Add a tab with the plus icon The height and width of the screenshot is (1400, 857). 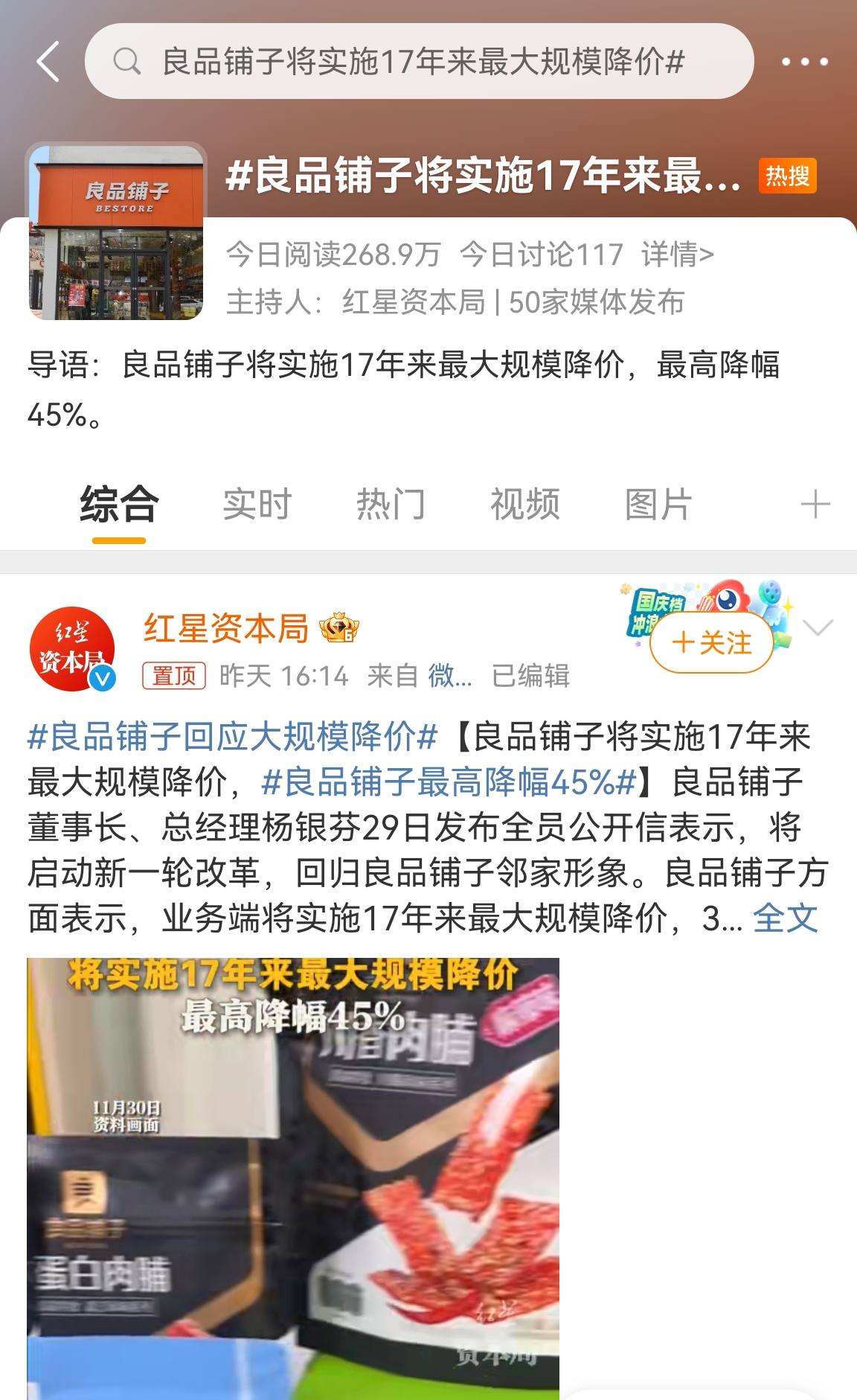pos(815,505)
